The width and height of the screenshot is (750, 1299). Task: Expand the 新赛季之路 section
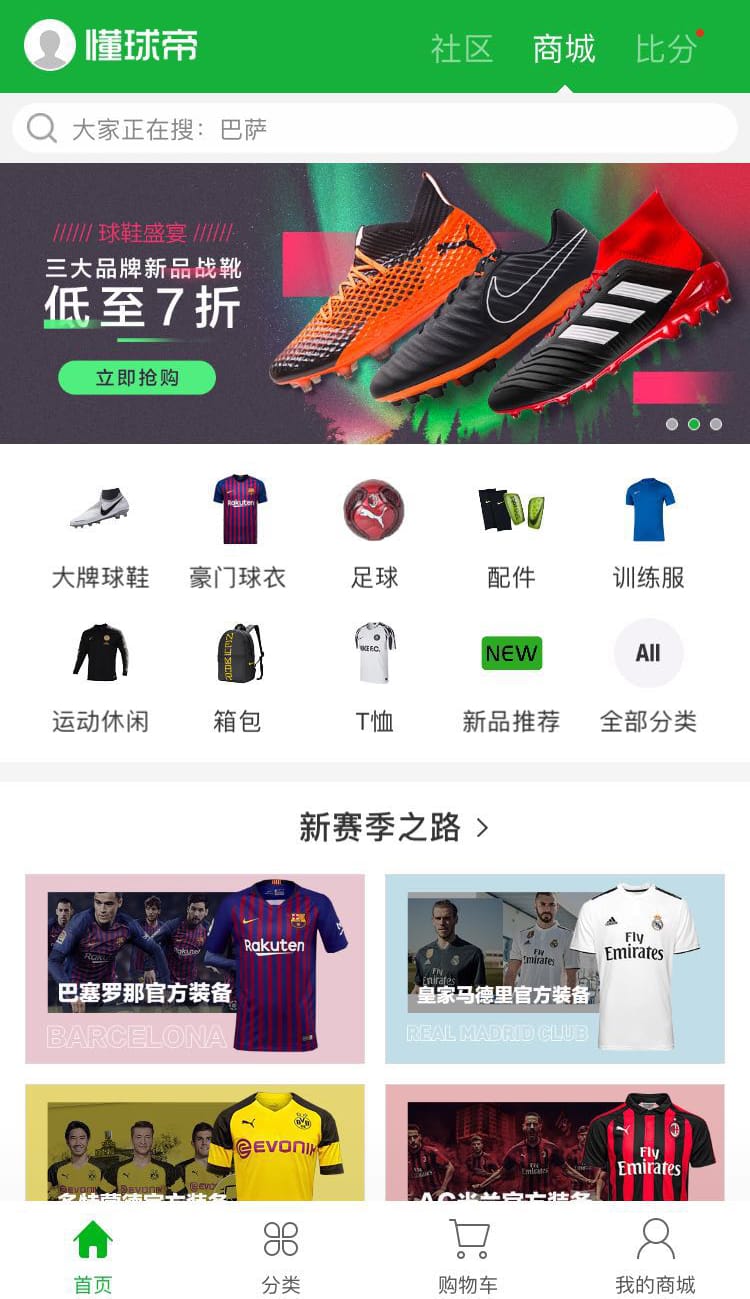point(394,827)
